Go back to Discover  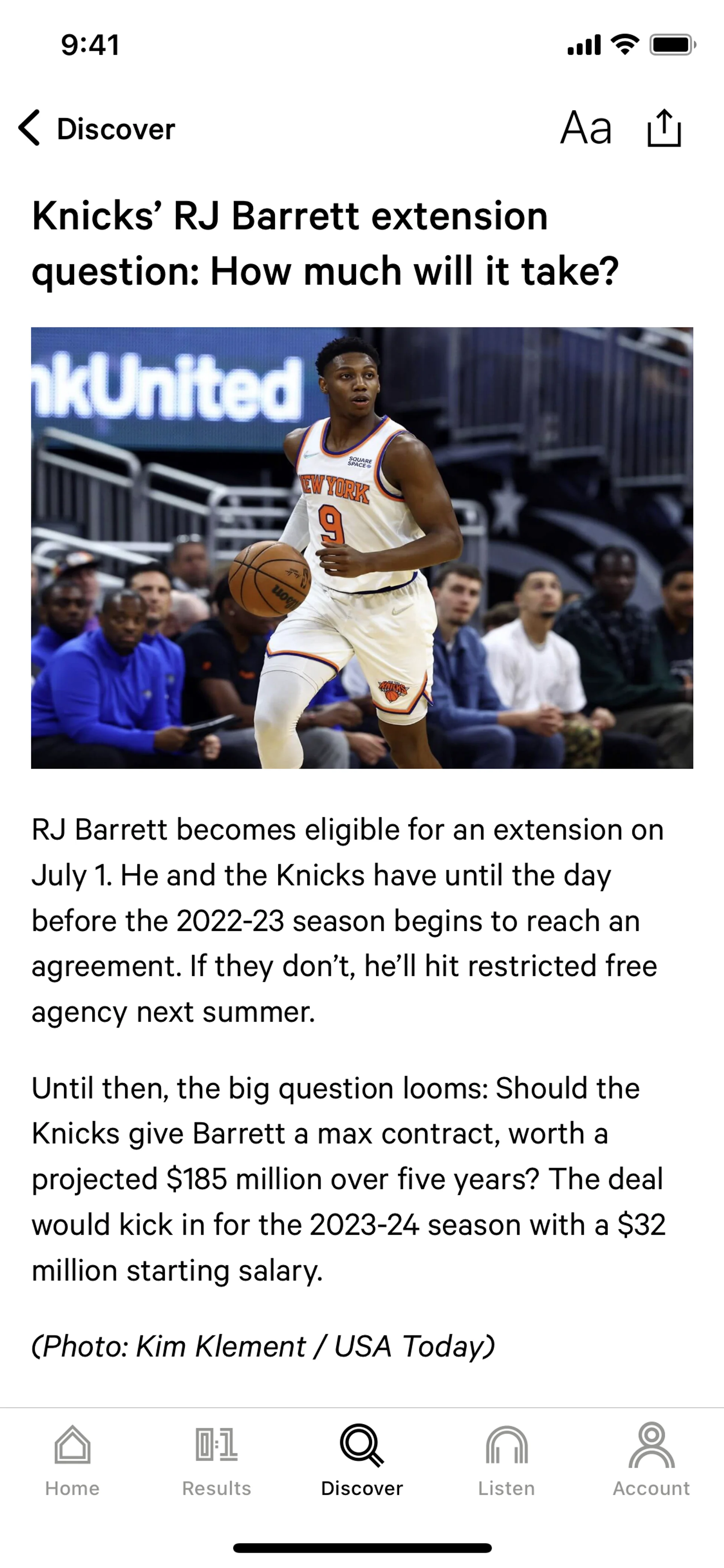point(97,128)
